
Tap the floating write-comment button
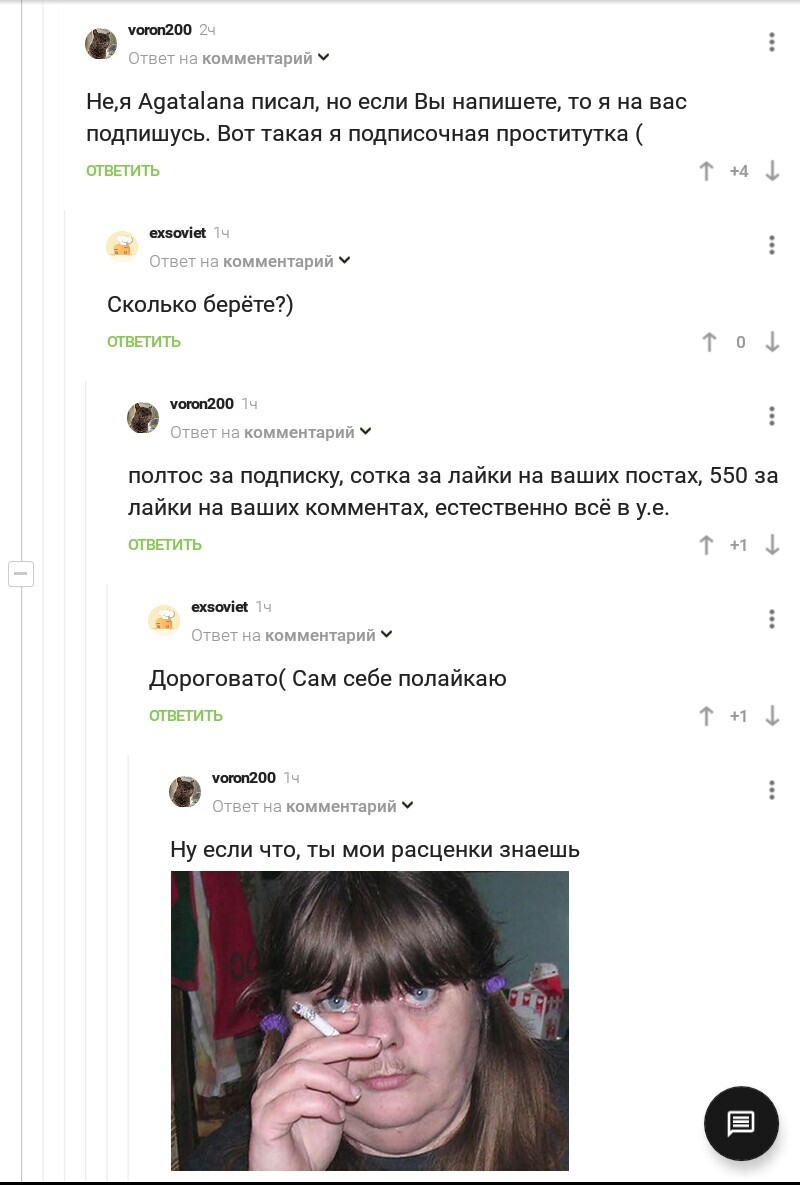click(x=741, y=1123)
